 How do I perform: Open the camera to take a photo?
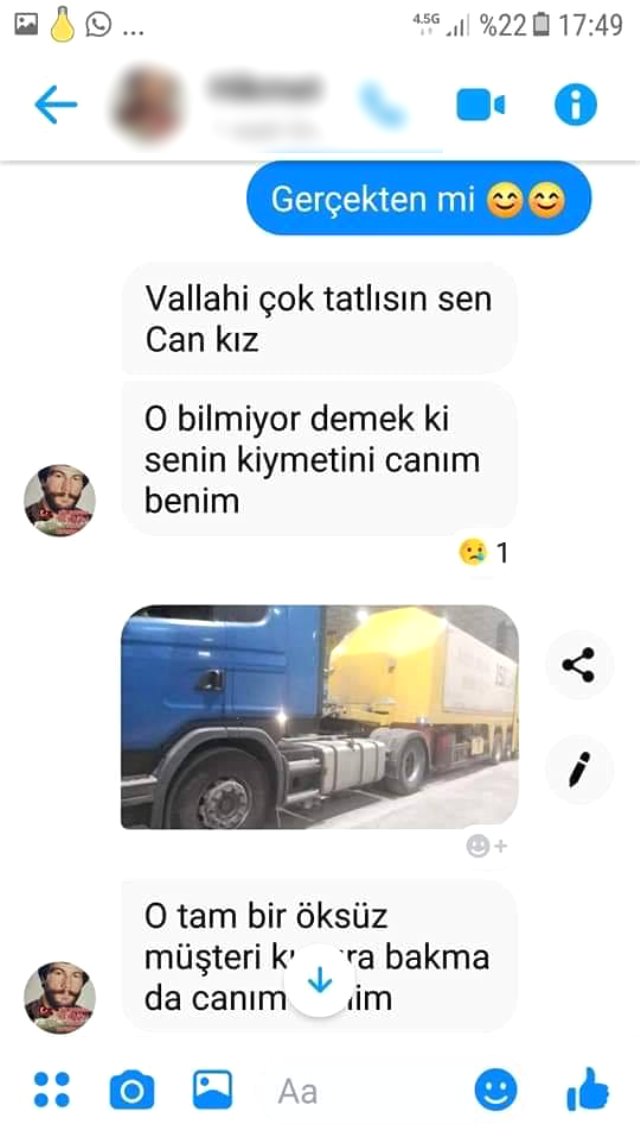point(131,1090)
